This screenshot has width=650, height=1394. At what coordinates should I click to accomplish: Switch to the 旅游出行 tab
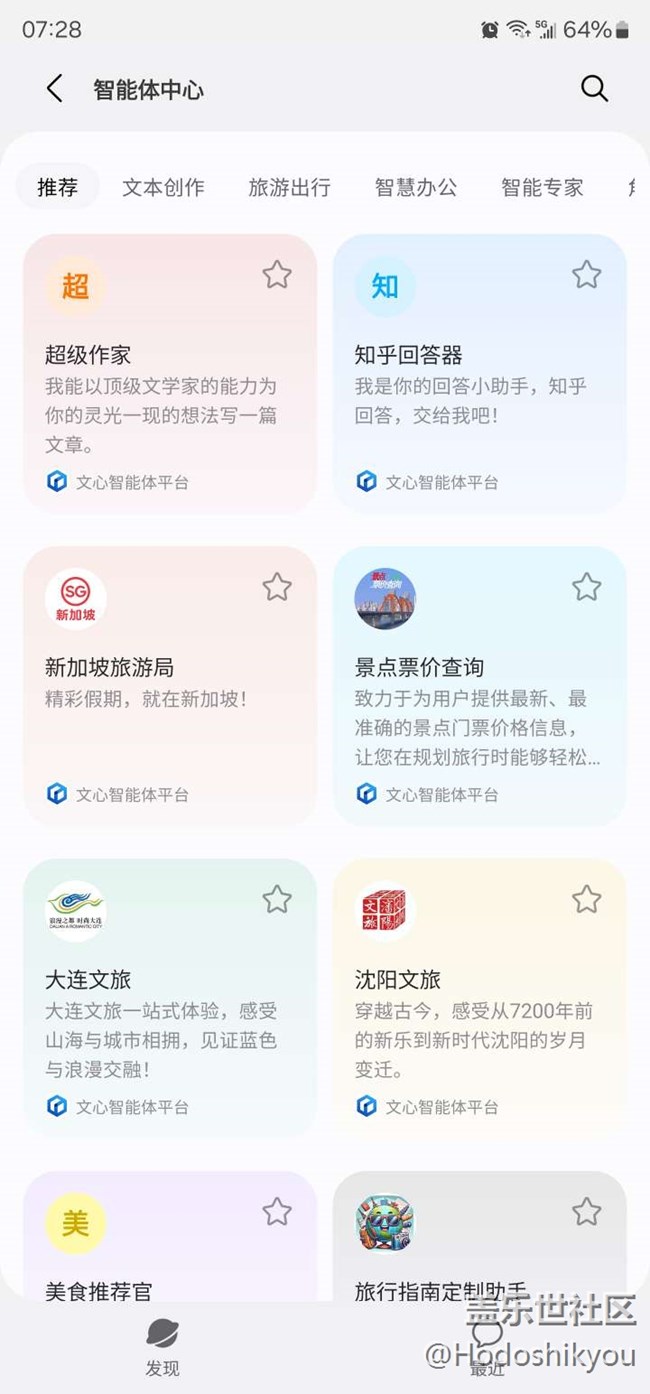(x=289, y=187)
